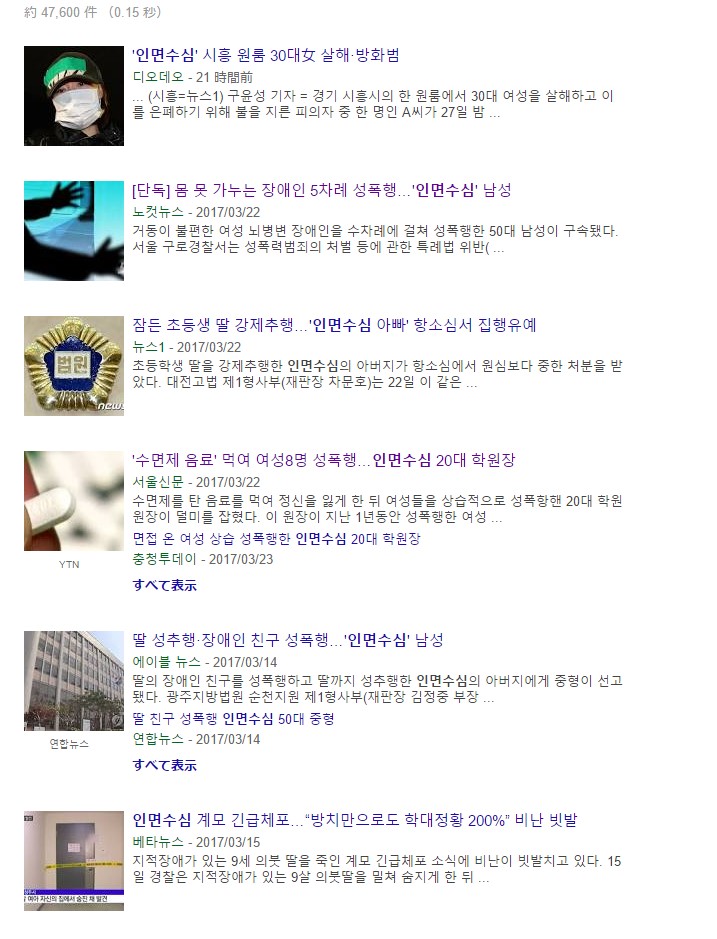
Task: Open the YTN pill image thumbnail
Action: pyautogui.click(x=73, y=501)
